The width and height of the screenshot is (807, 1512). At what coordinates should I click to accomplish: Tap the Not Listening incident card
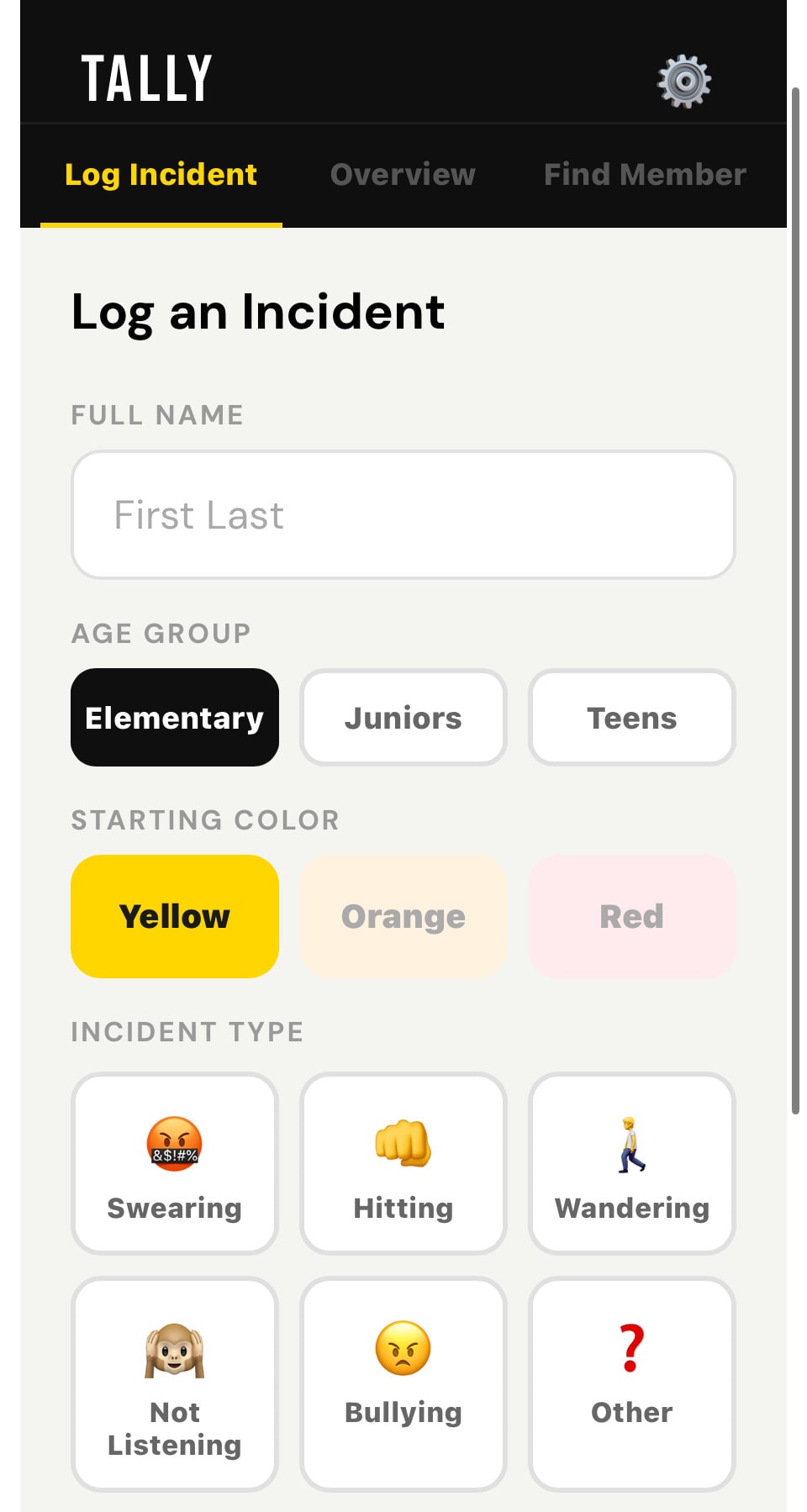coord(175,1383)
